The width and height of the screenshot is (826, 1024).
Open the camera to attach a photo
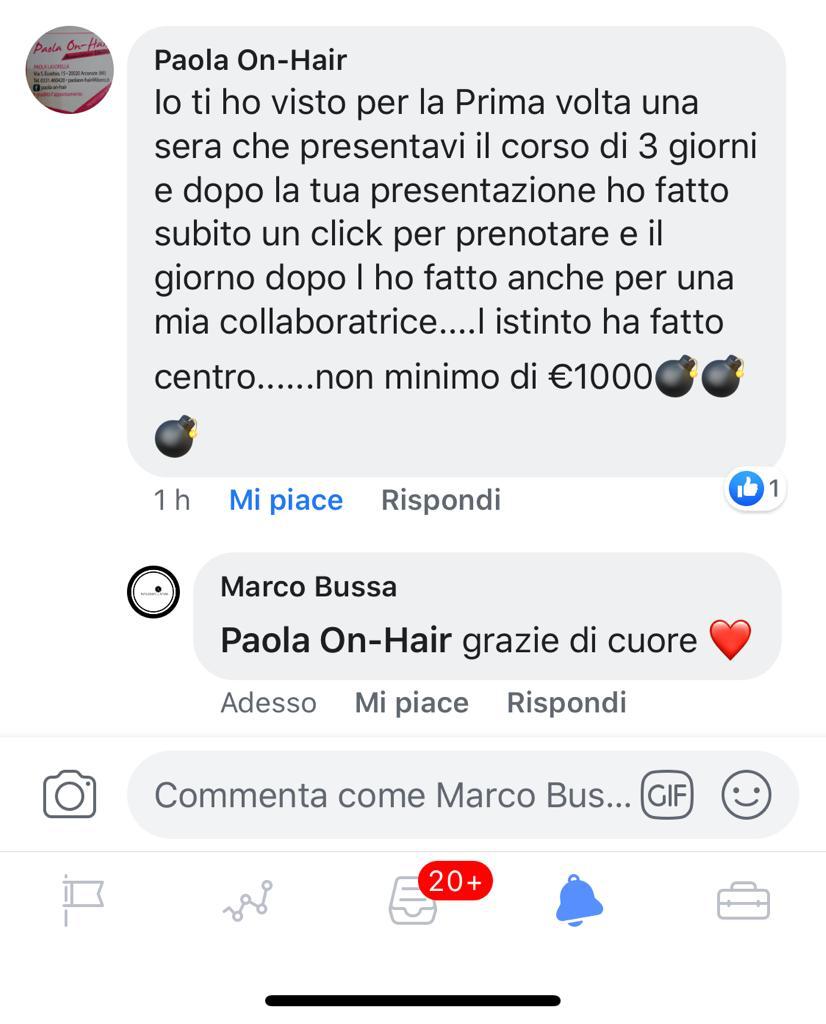coord(70,796)
